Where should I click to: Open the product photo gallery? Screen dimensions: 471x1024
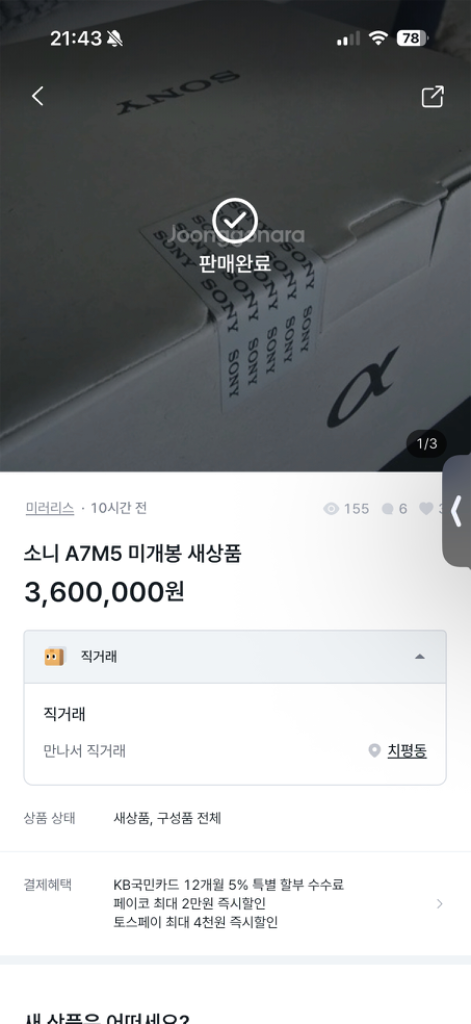pos(235,235)
